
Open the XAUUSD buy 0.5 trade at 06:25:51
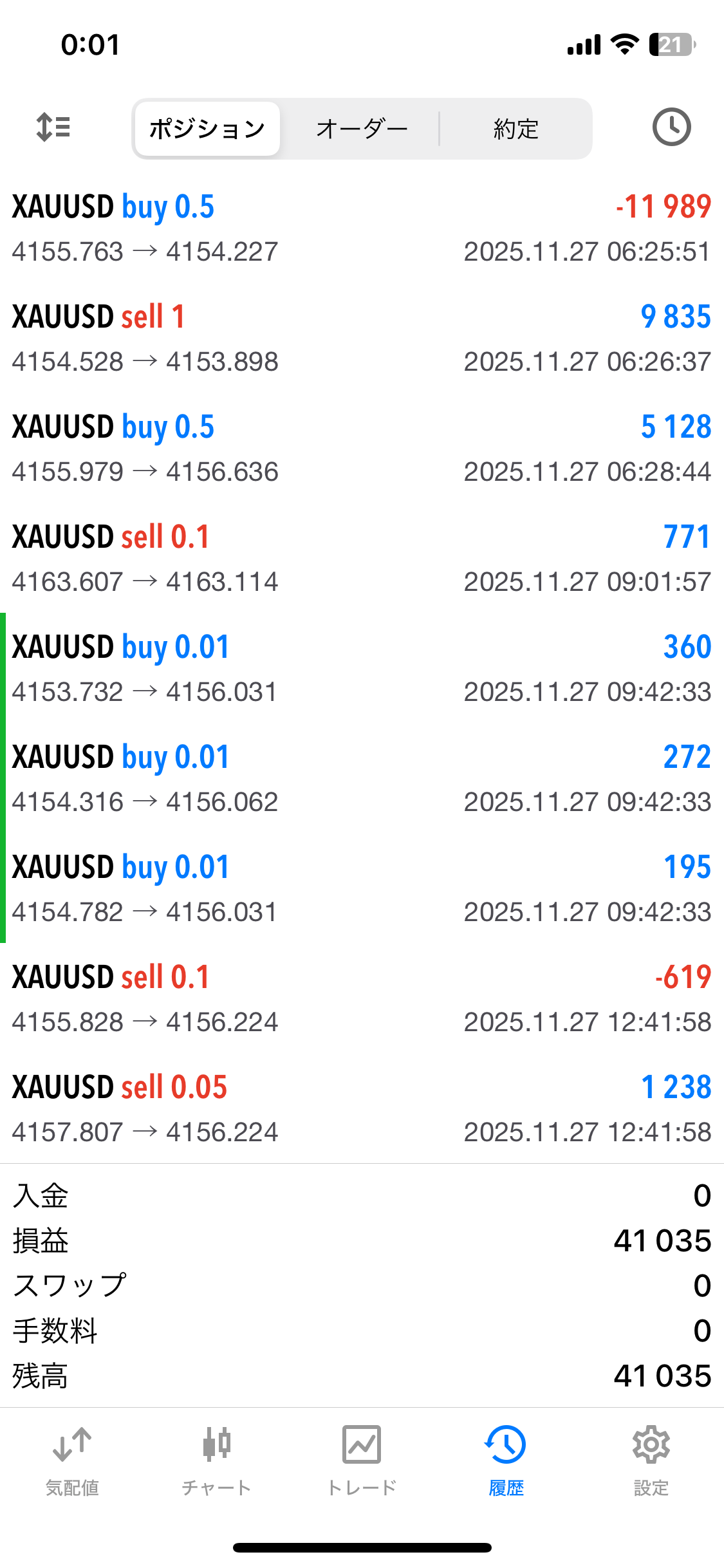click(362, 229)
